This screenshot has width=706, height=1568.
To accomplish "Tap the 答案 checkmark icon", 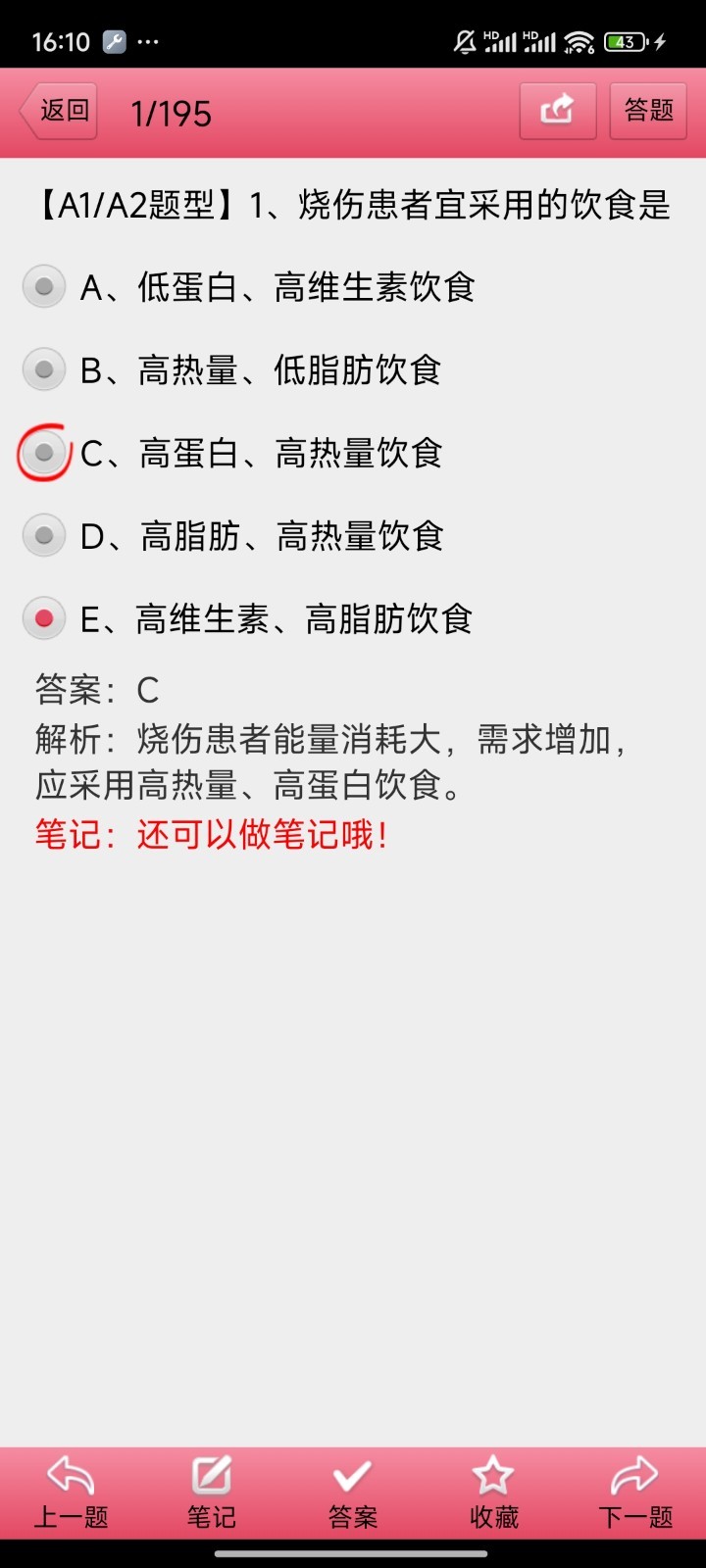I will 352,1473.
